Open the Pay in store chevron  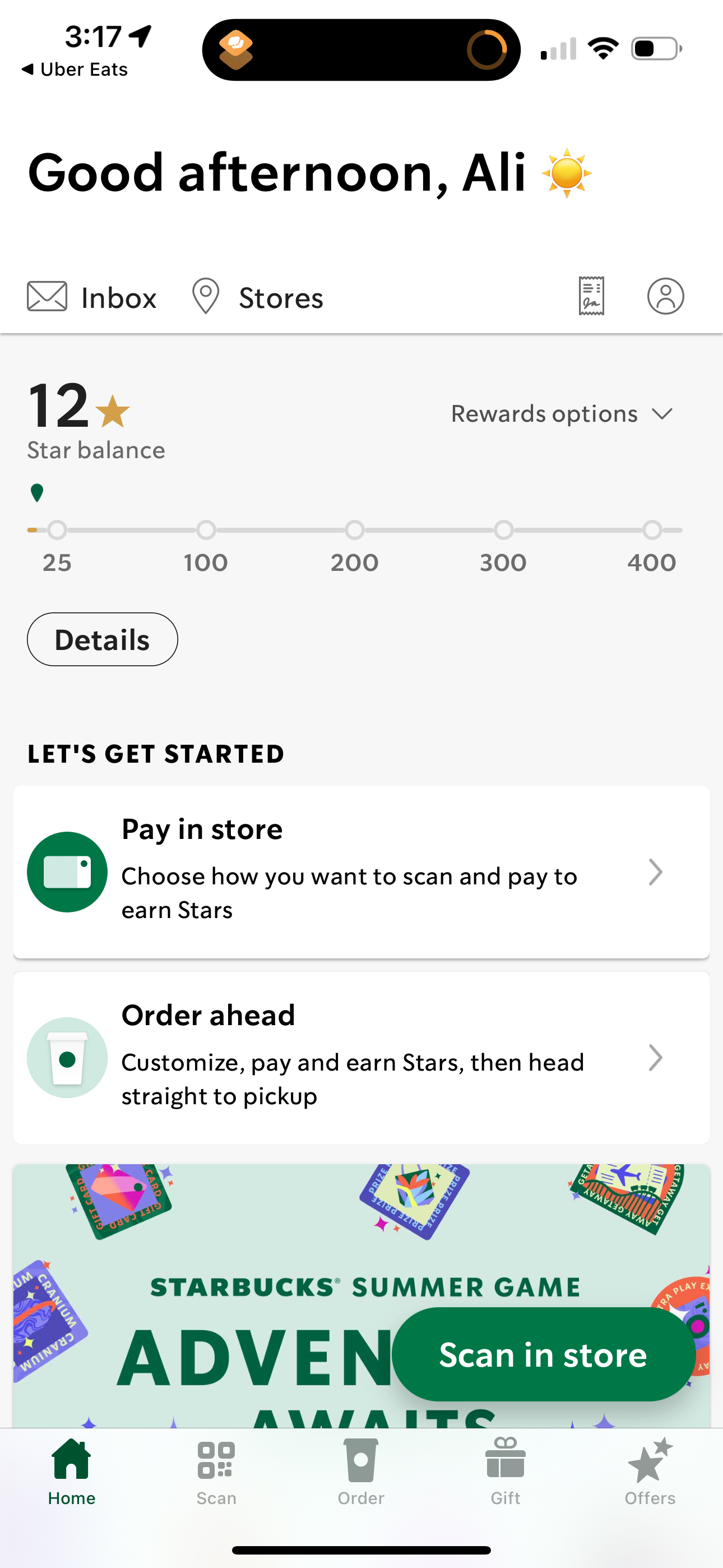point(656,872)
